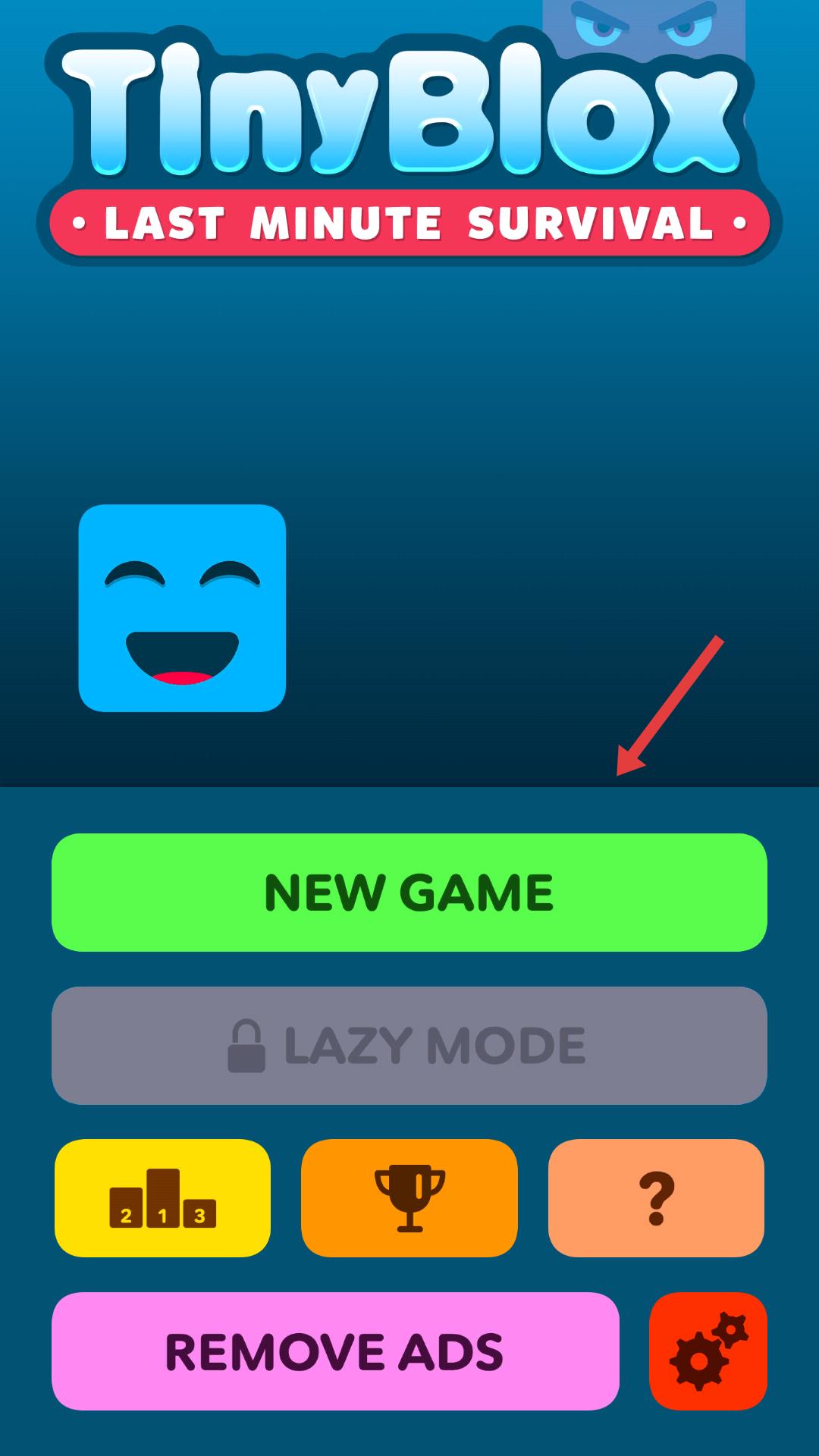Open the leaderboard podium button
The width and height of the screenshot is (819, 1456).
[x=162, y=1198]
